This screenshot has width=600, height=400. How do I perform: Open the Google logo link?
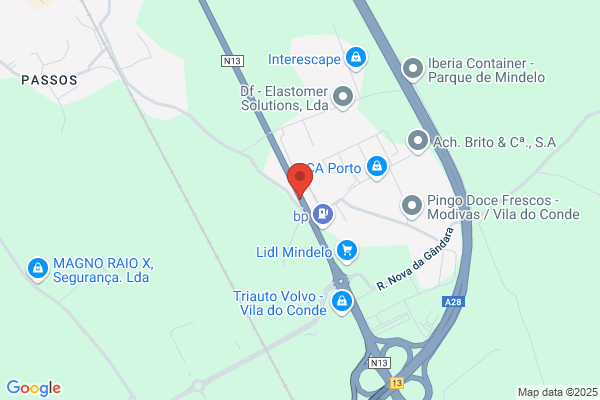click(x=34, y=388)
